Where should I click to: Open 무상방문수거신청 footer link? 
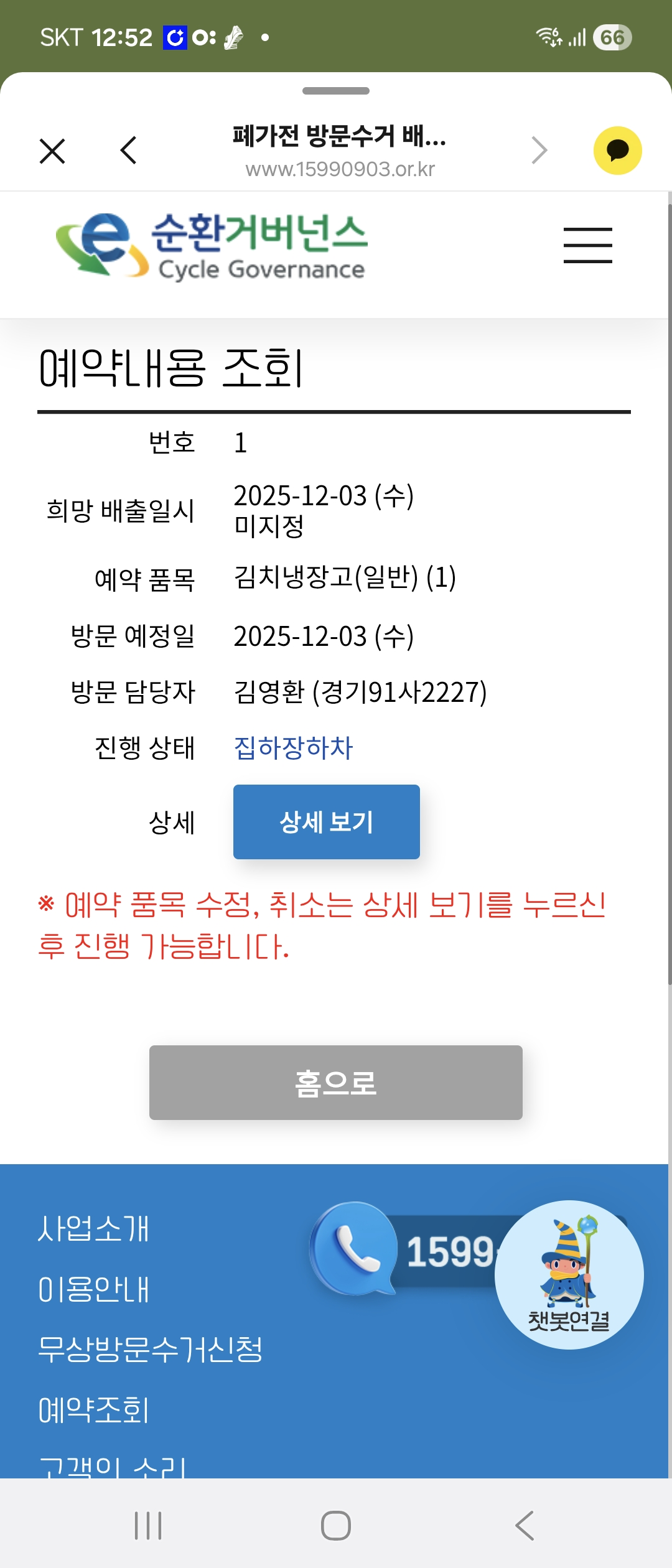click(x=150, y=1350)
